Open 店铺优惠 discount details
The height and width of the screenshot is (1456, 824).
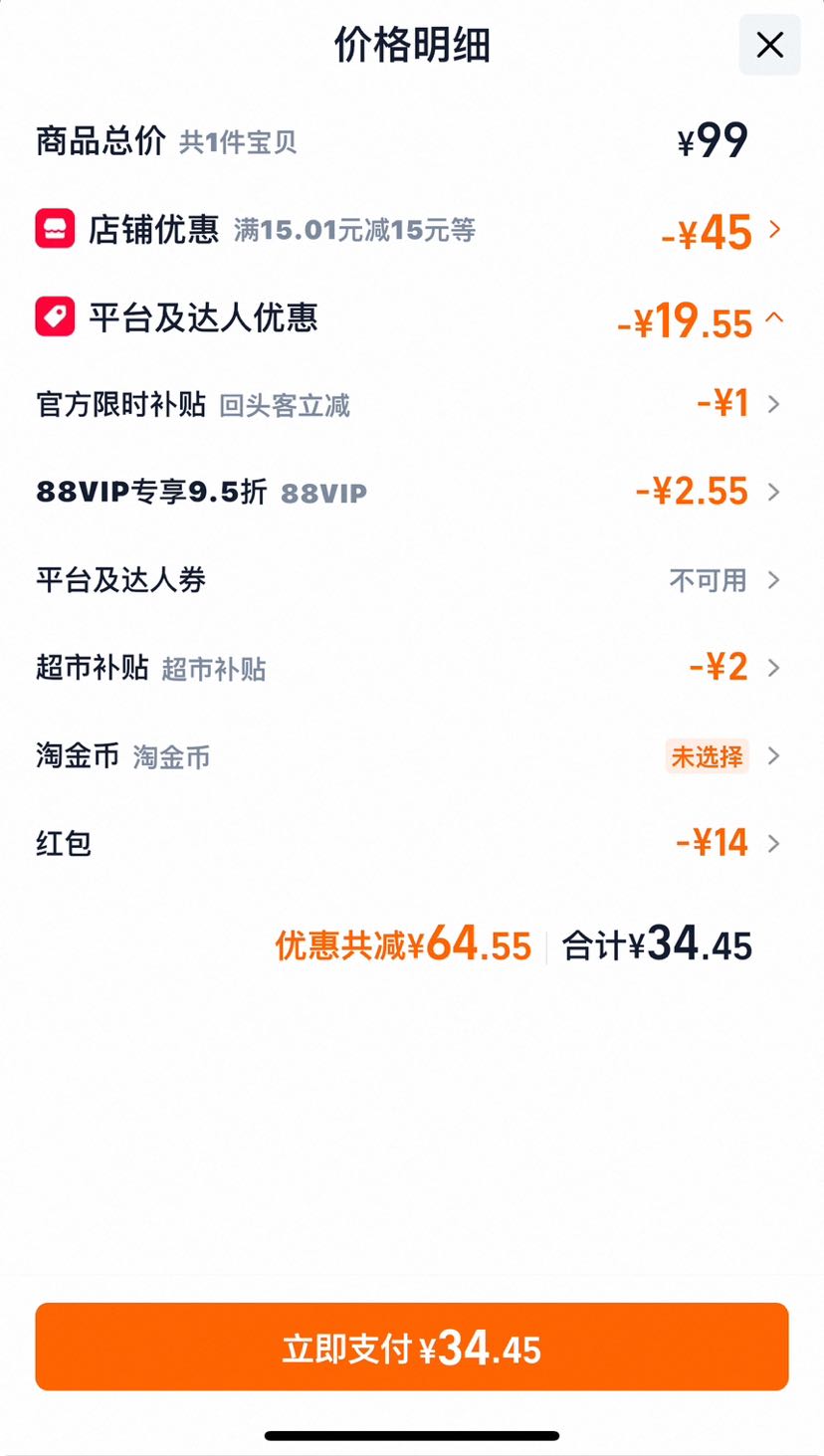click(x=411, y=231)
